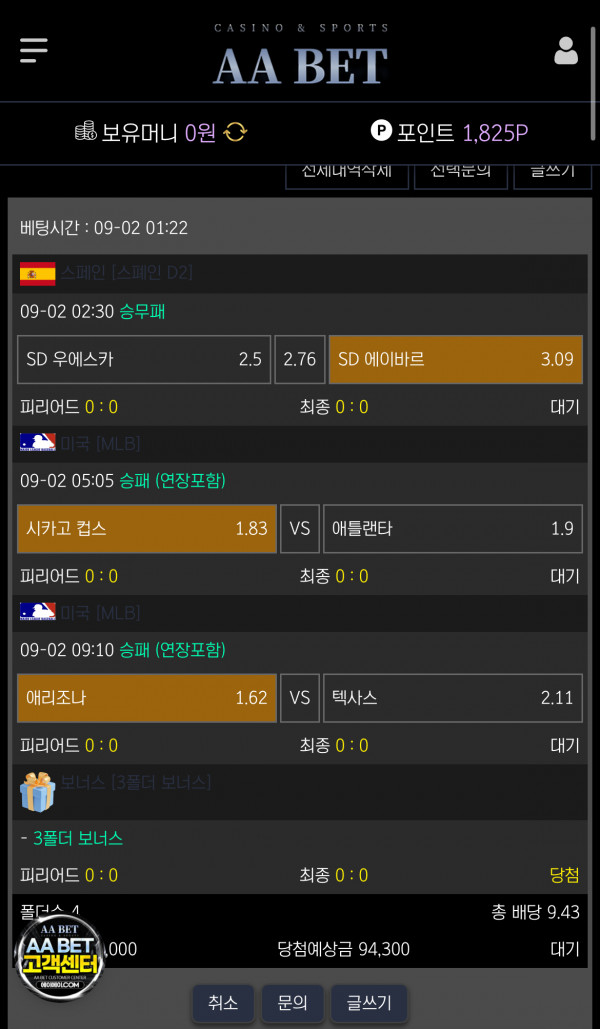Refresh the 보유머니 balance
600x1029 pixels.
pyautogui.click(x=235, y=133)
